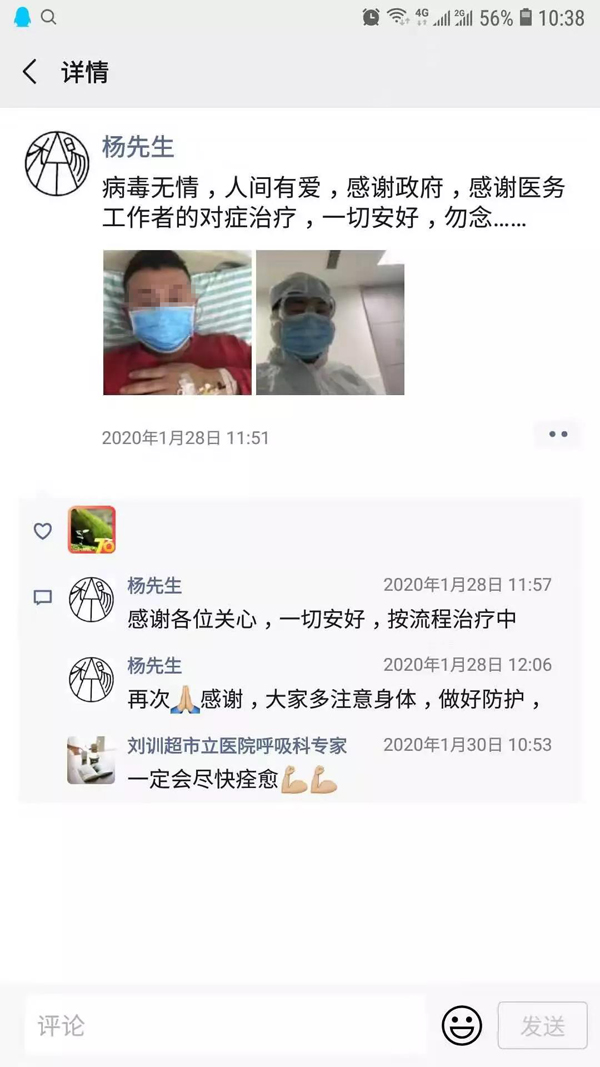View the photo of the person in protective suit
Image resolution: width=600 pixels, height=1067 pixels.
point(330,323)
